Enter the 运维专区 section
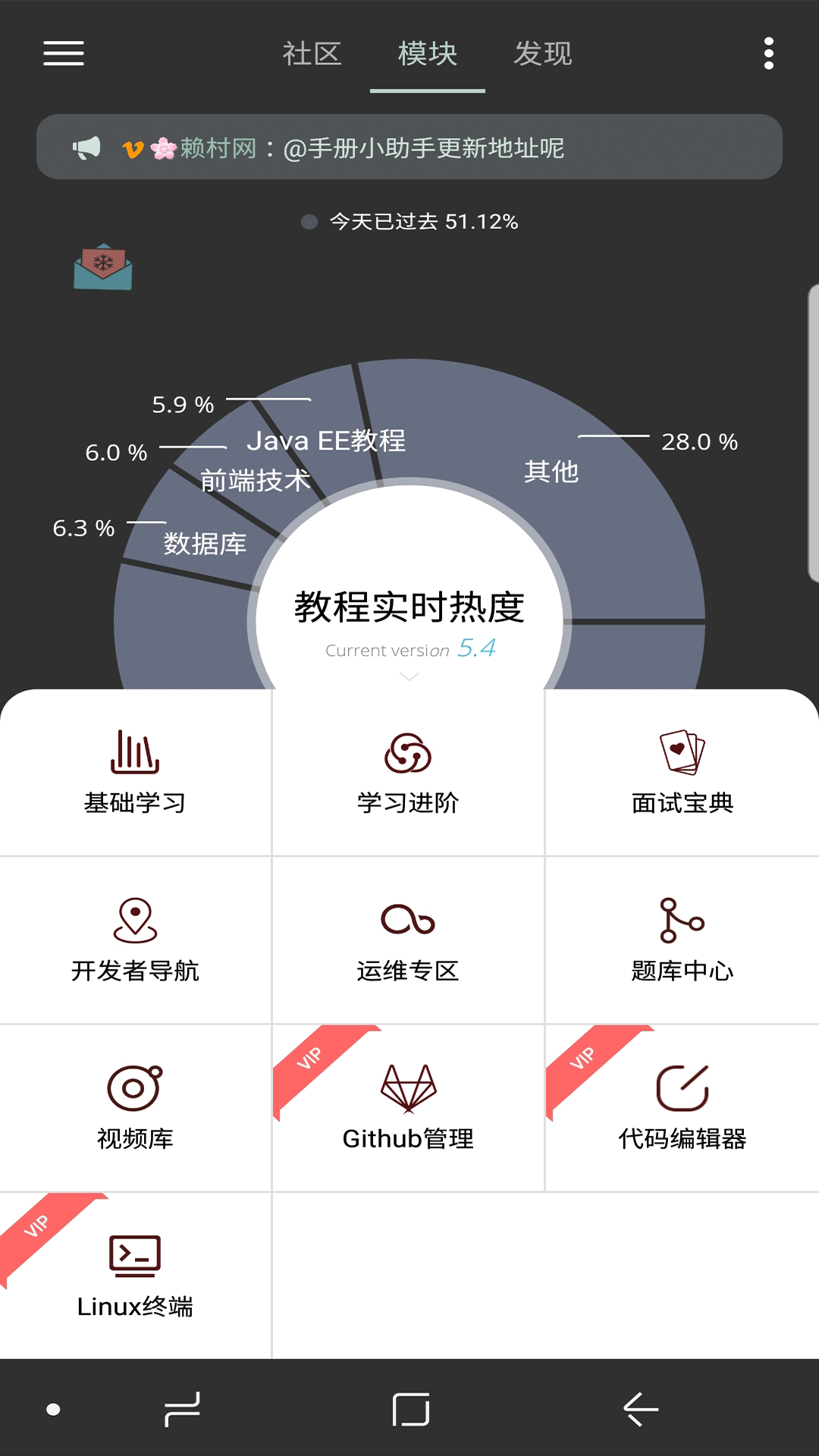Screen dimensions: 819x1456 (x=408, y=940)
